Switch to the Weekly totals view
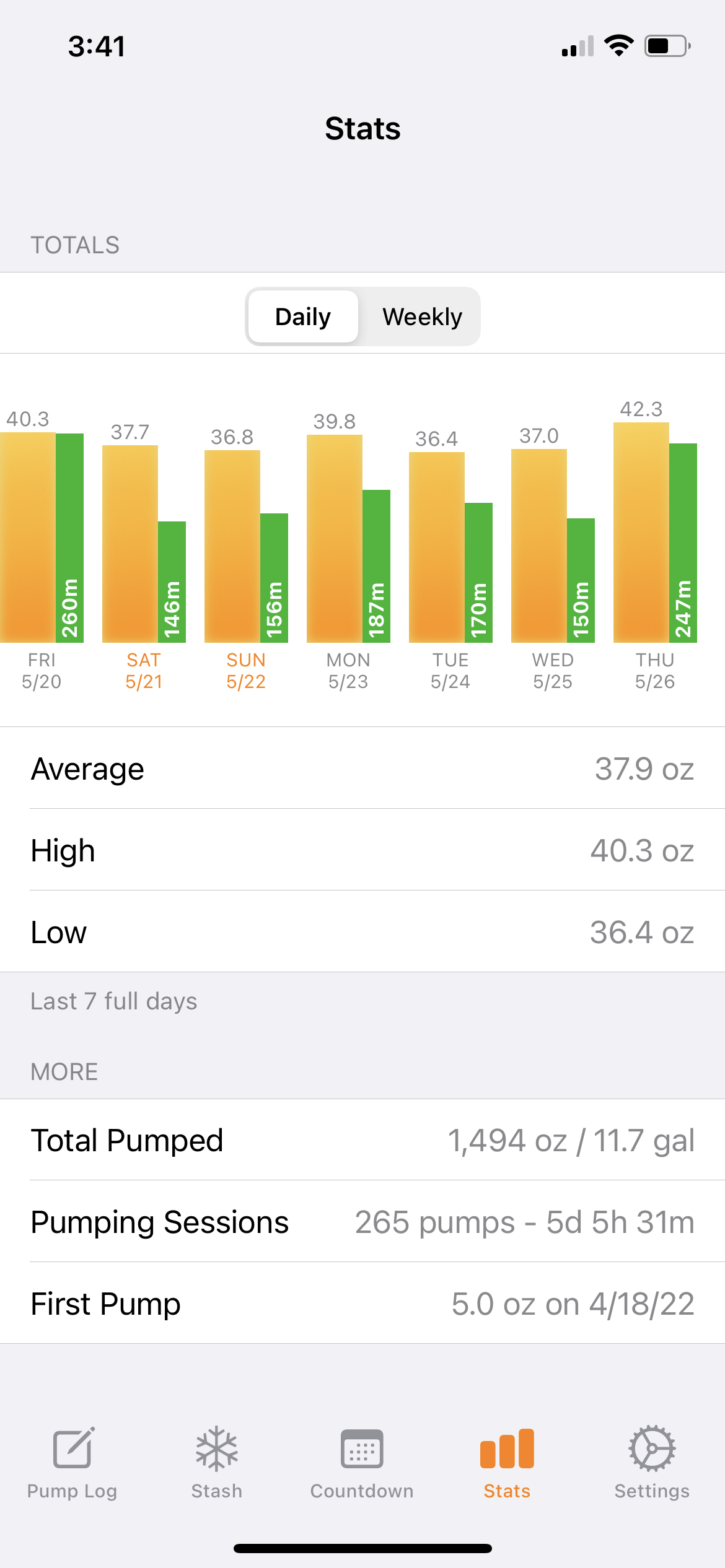 (422, 316)
